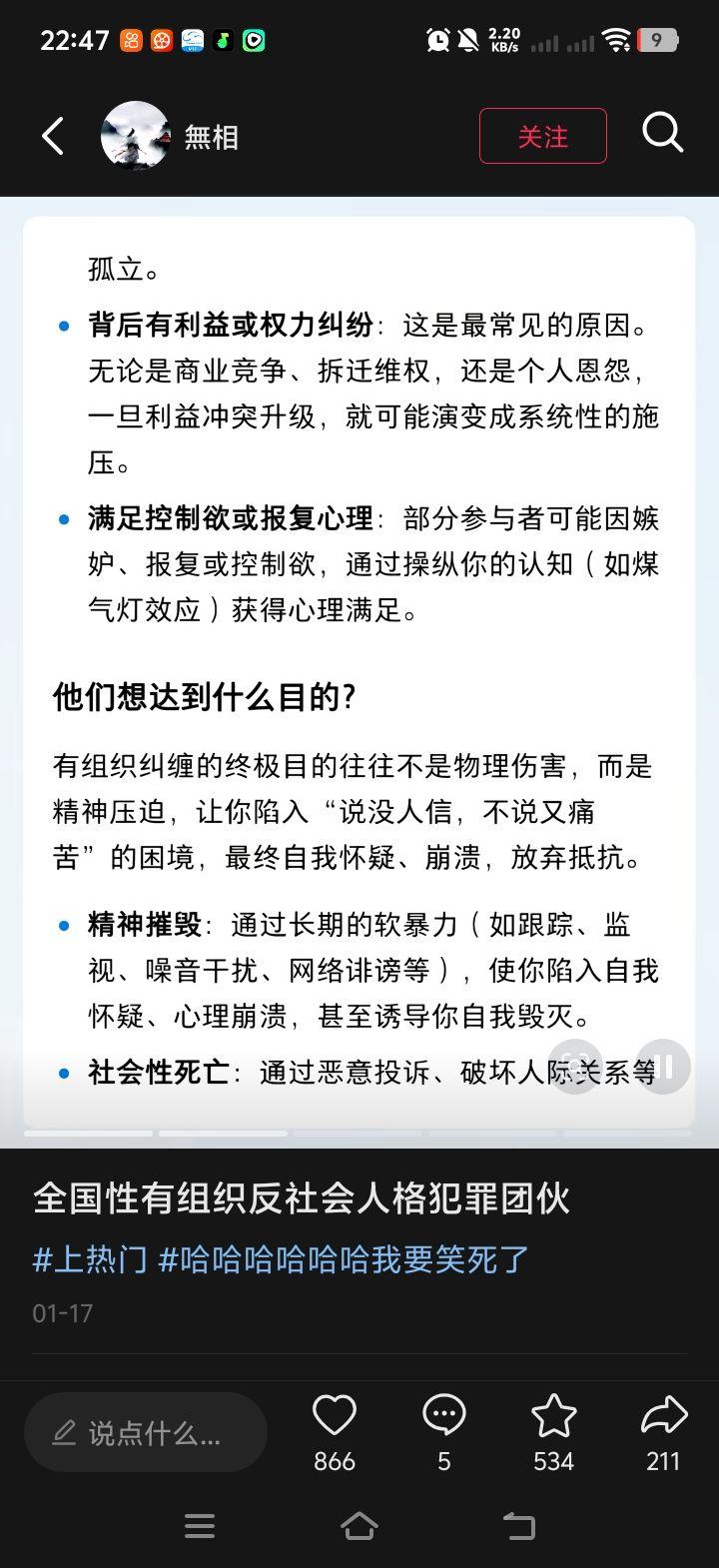Follow the author with the 关注 button
Viewport: 719px width, 1568px height.
[543, 136]
